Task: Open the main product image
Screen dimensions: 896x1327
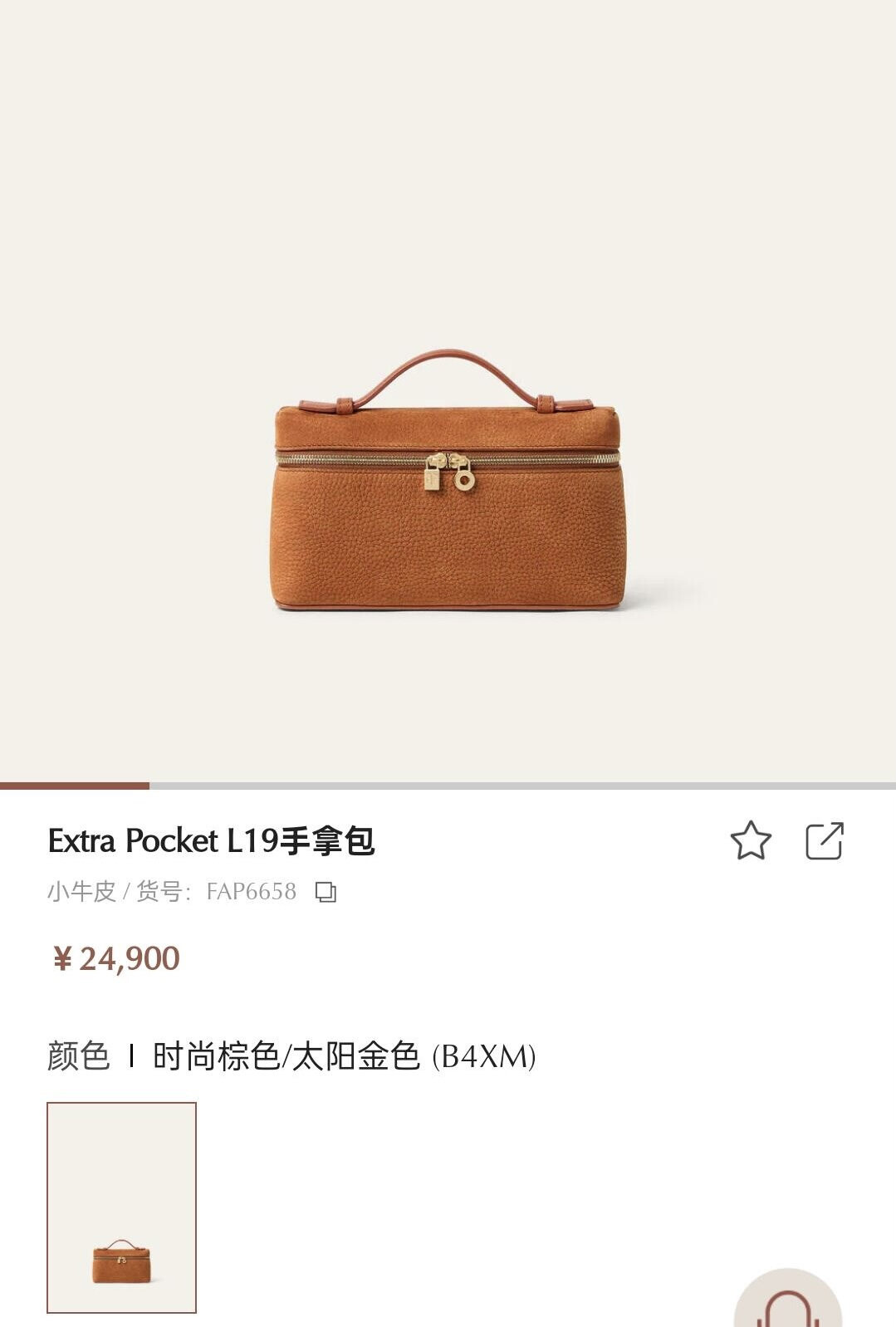Action: click(448, 482)
